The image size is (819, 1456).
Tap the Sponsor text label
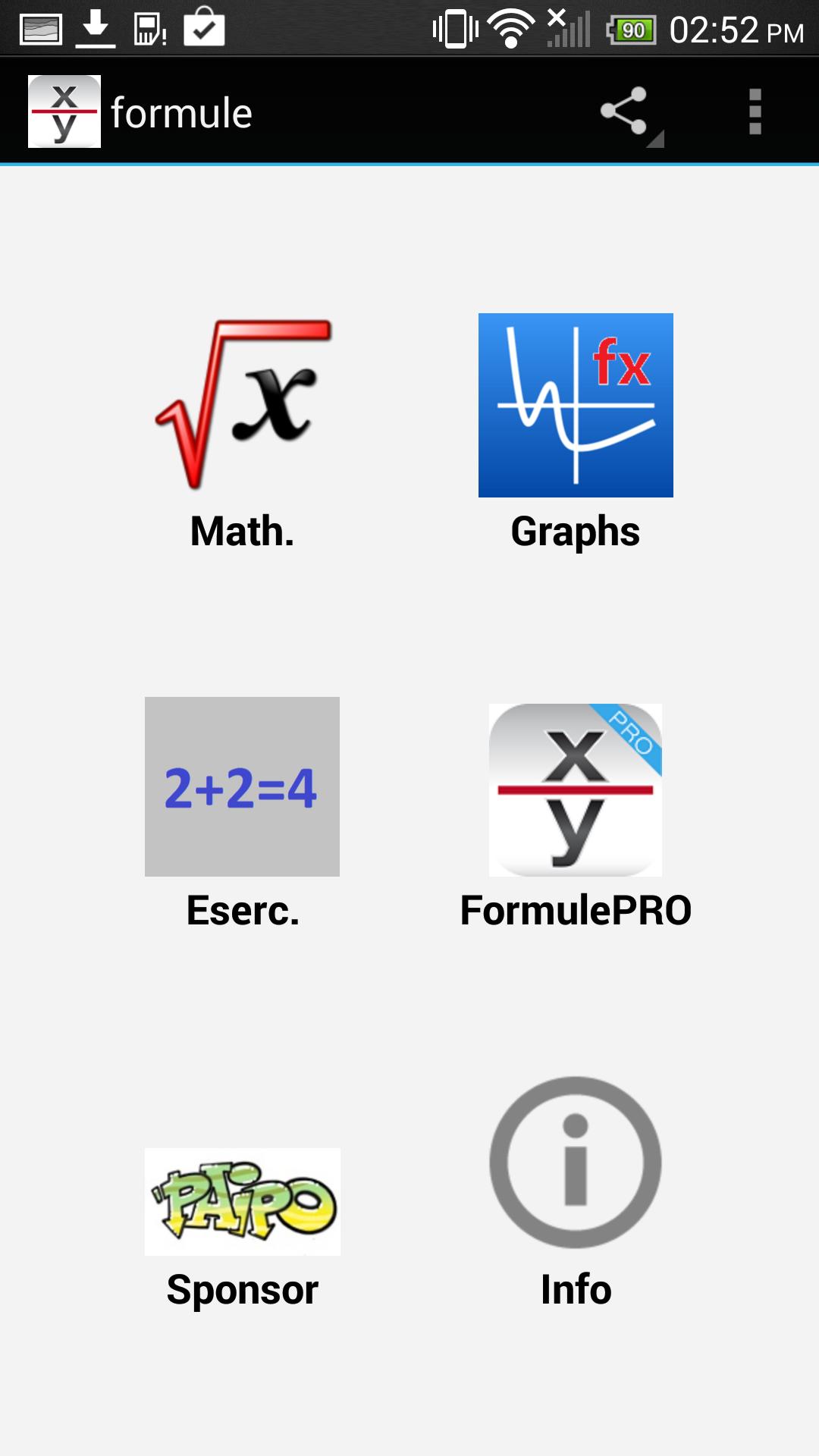click(x=243, y=1289)
